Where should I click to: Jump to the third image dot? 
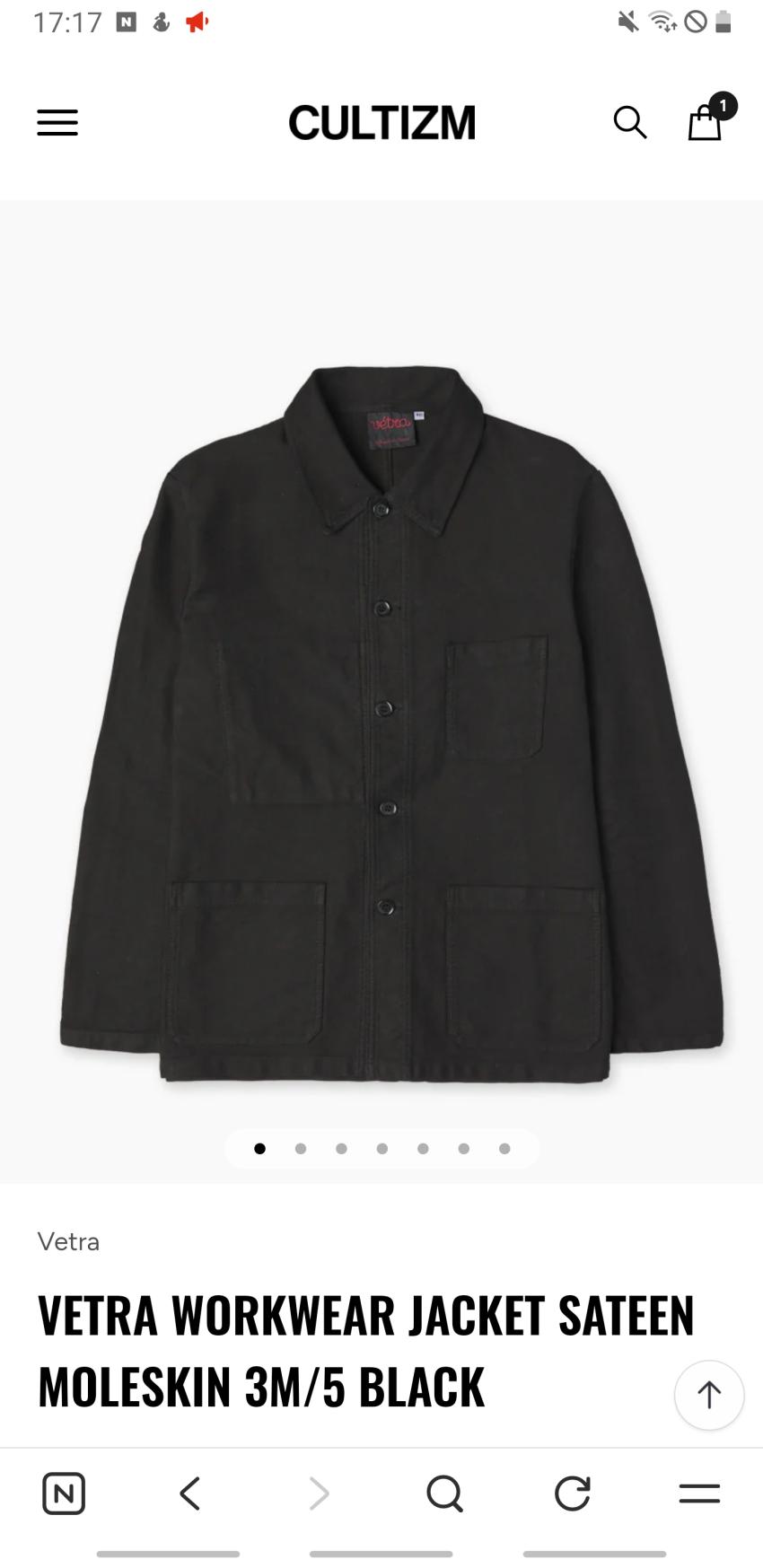341,1148
